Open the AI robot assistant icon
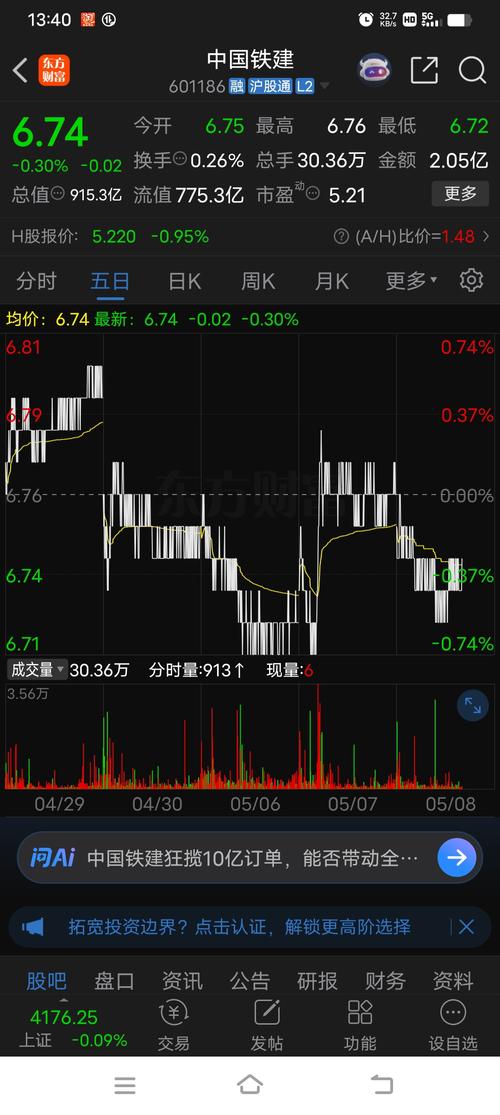 tap(374, 70)
